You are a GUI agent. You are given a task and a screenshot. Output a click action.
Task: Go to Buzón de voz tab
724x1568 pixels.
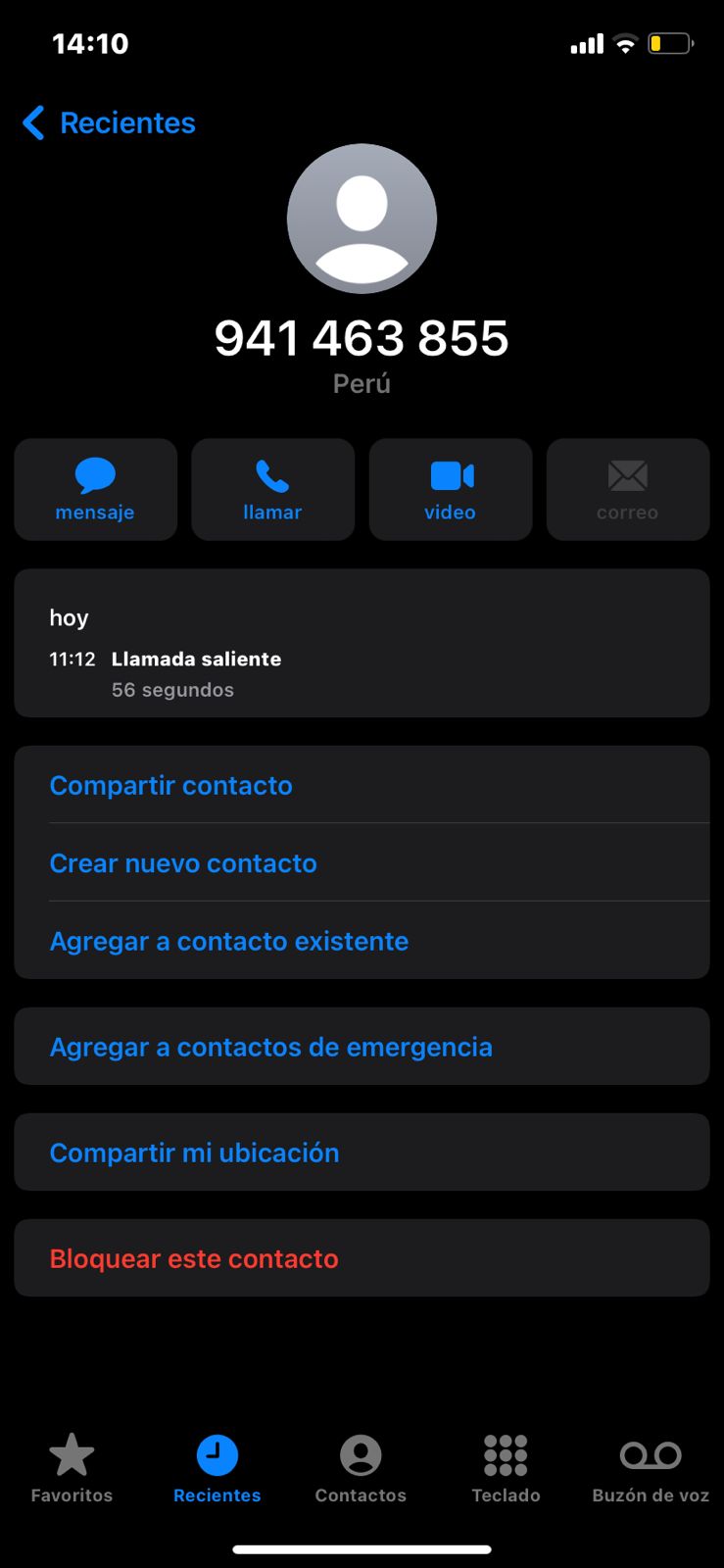[651, 1469]
